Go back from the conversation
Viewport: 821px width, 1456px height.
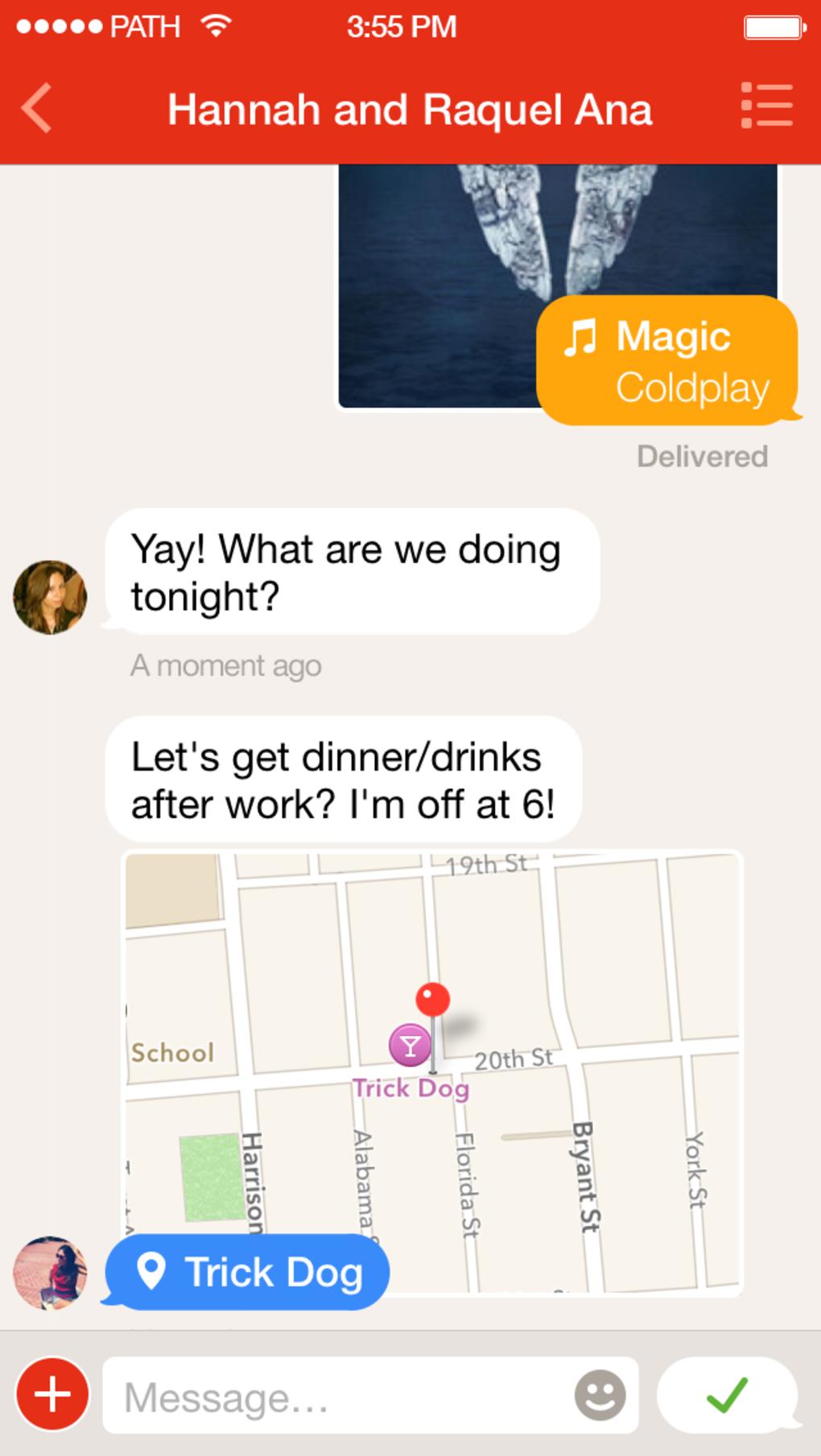[x=37, y=108]
